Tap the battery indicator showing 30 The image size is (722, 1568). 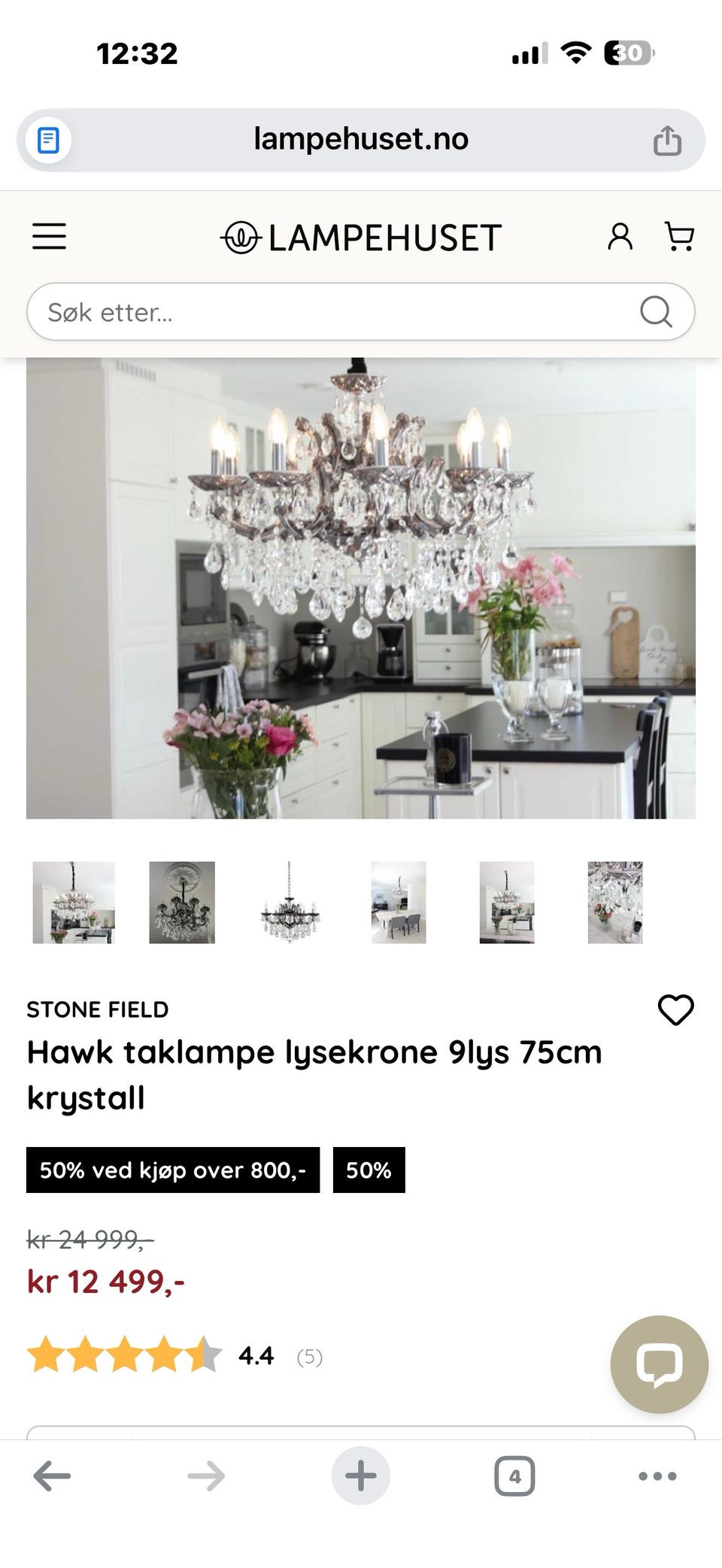click(629, 53)
